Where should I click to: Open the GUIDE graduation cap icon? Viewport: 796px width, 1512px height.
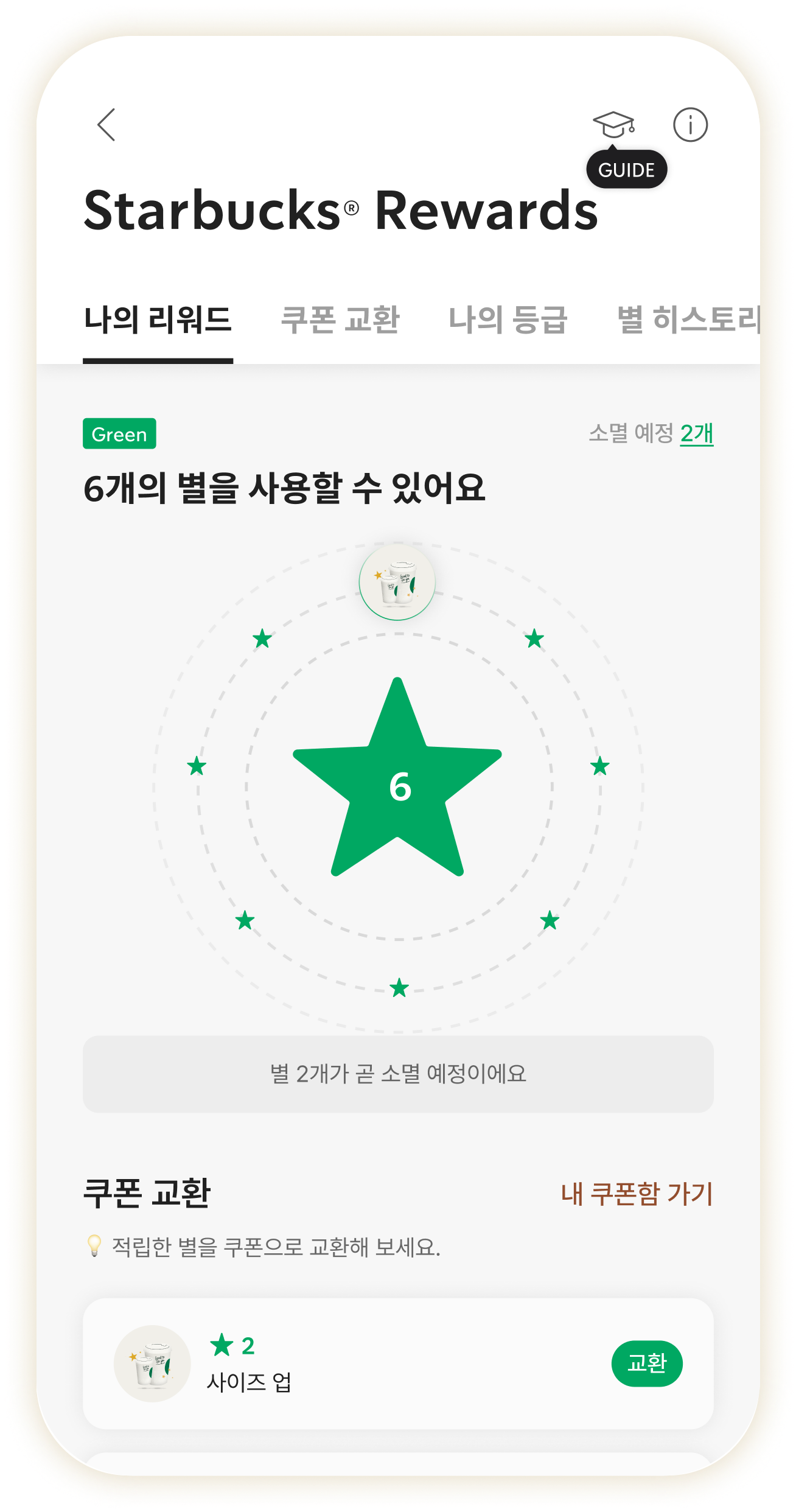[x=613, y=125]
